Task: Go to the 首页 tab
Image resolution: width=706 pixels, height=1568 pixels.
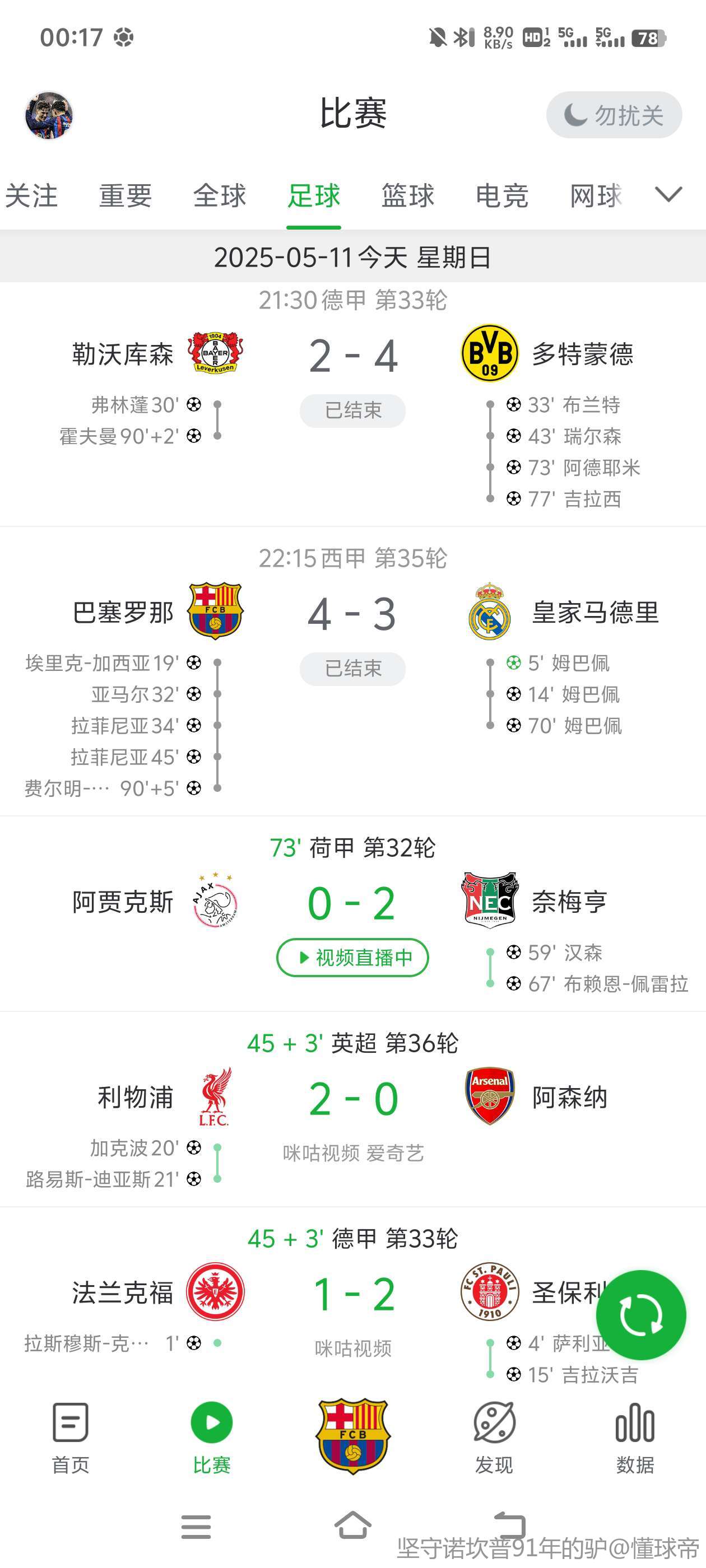Action: [71, 1438]
